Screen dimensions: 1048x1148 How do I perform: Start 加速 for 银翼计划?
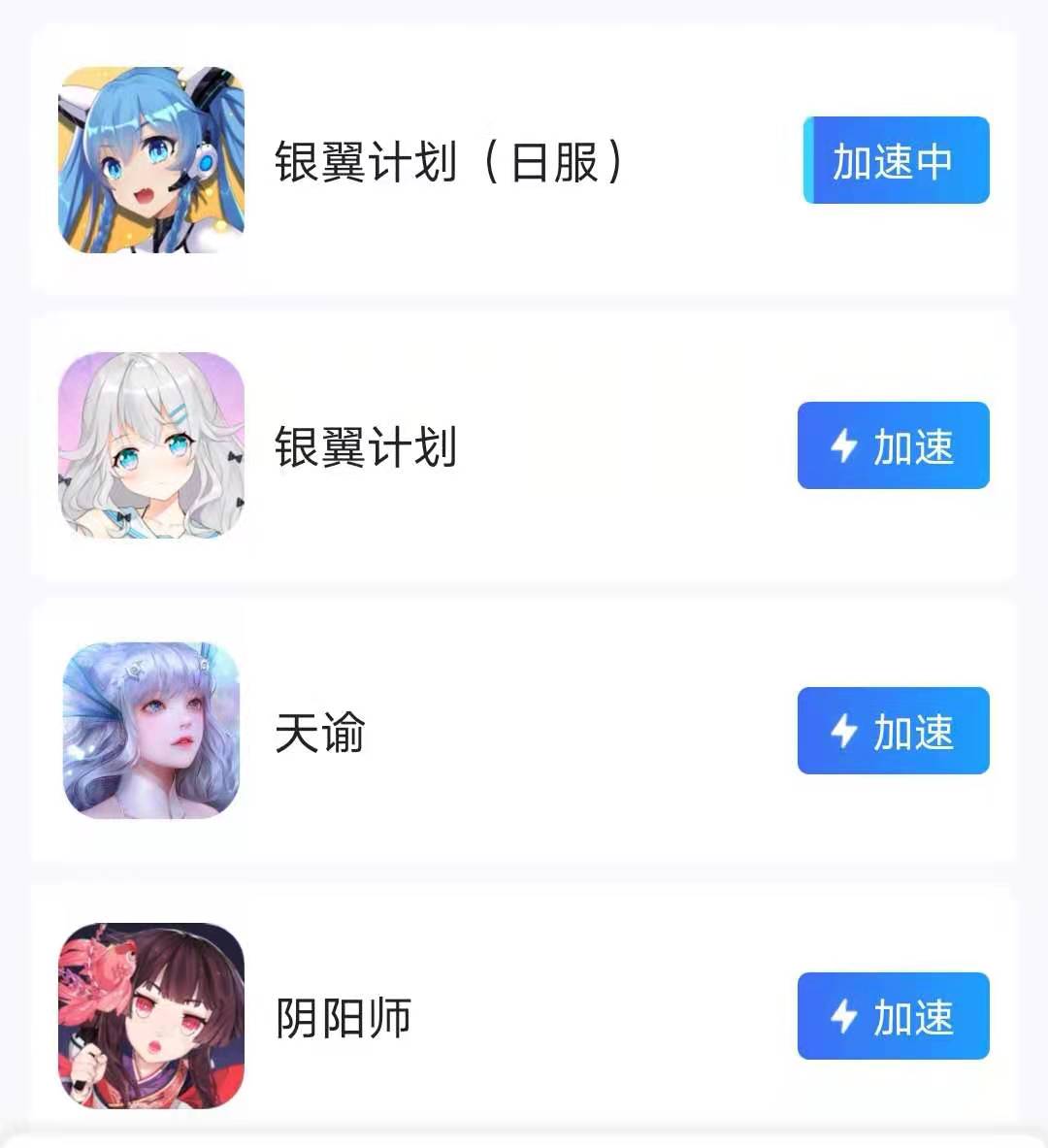pyautogui.click(x=893, y=445)
